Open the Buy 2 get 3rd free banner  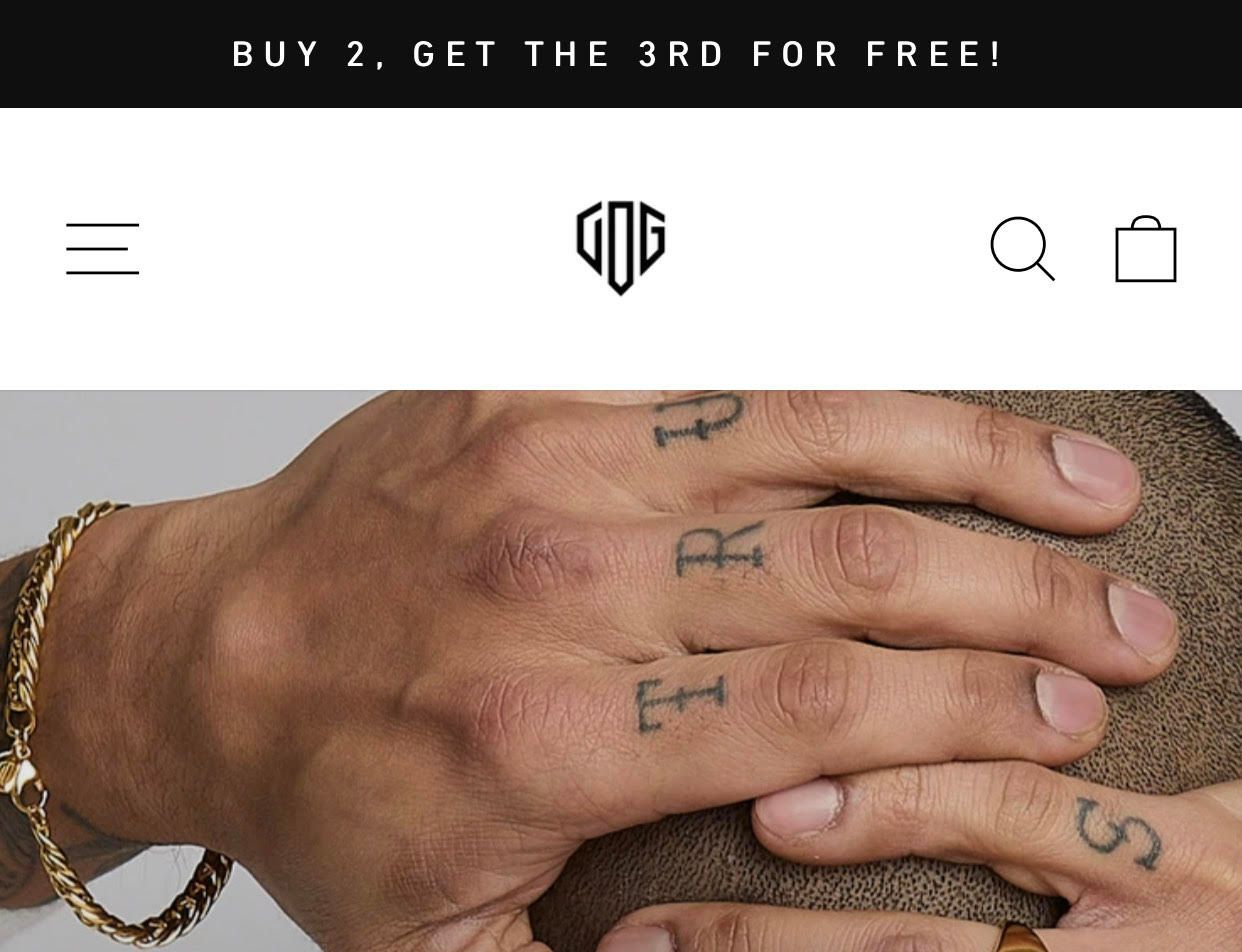click(x=620, y=54)
